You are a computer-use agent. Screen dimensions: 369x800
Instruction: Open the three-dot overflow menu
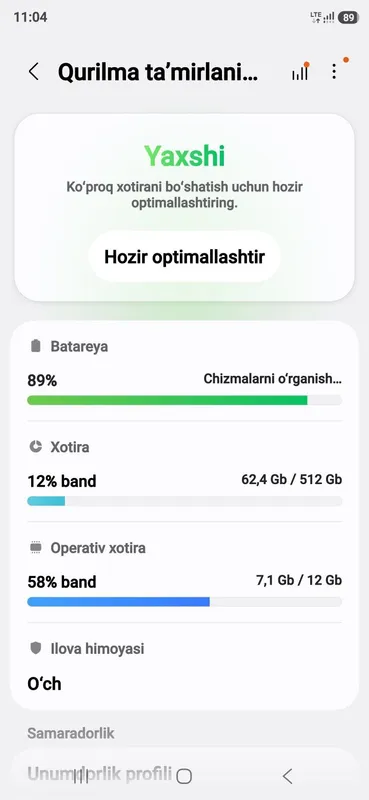(334, 71)
